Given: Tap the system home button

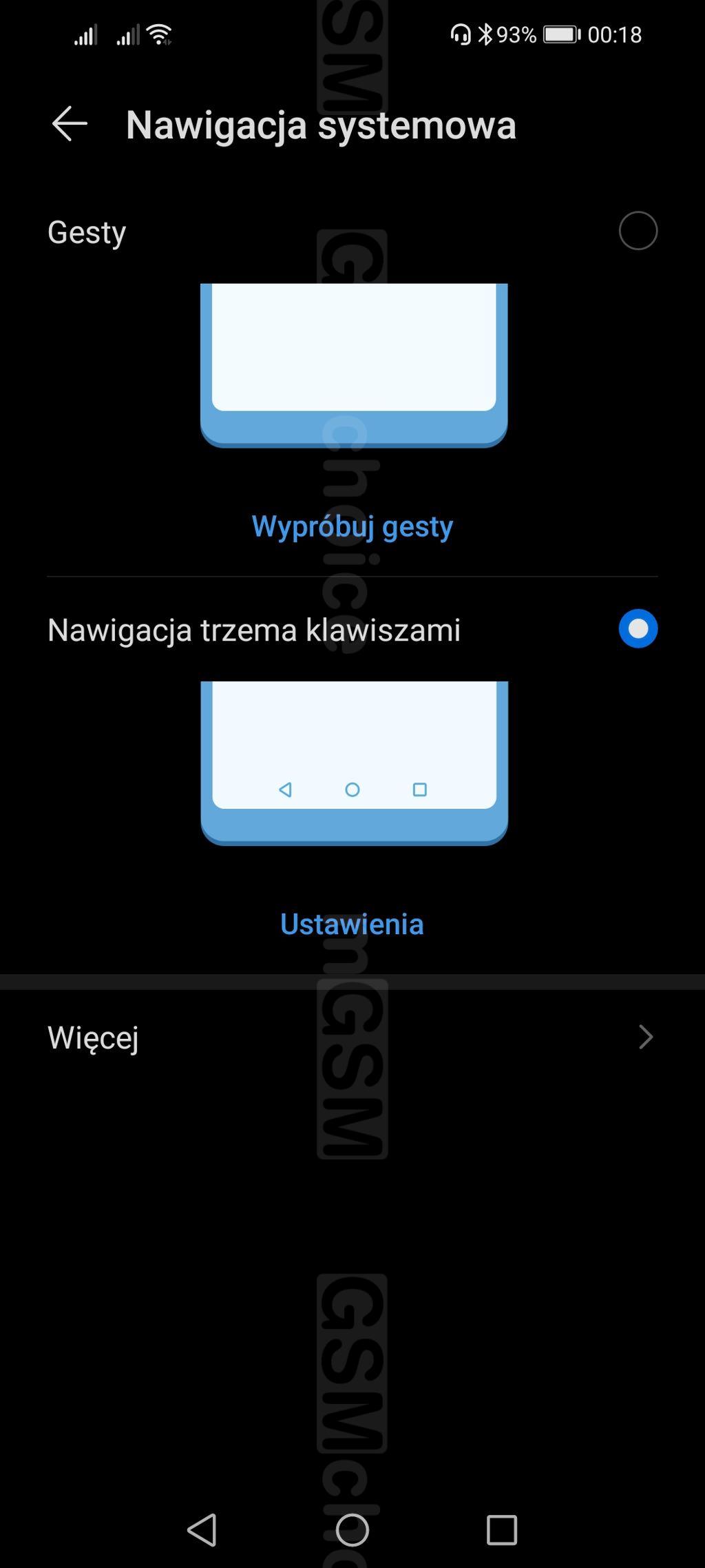Looking at the screenshot, I should tap(352, 1530).
